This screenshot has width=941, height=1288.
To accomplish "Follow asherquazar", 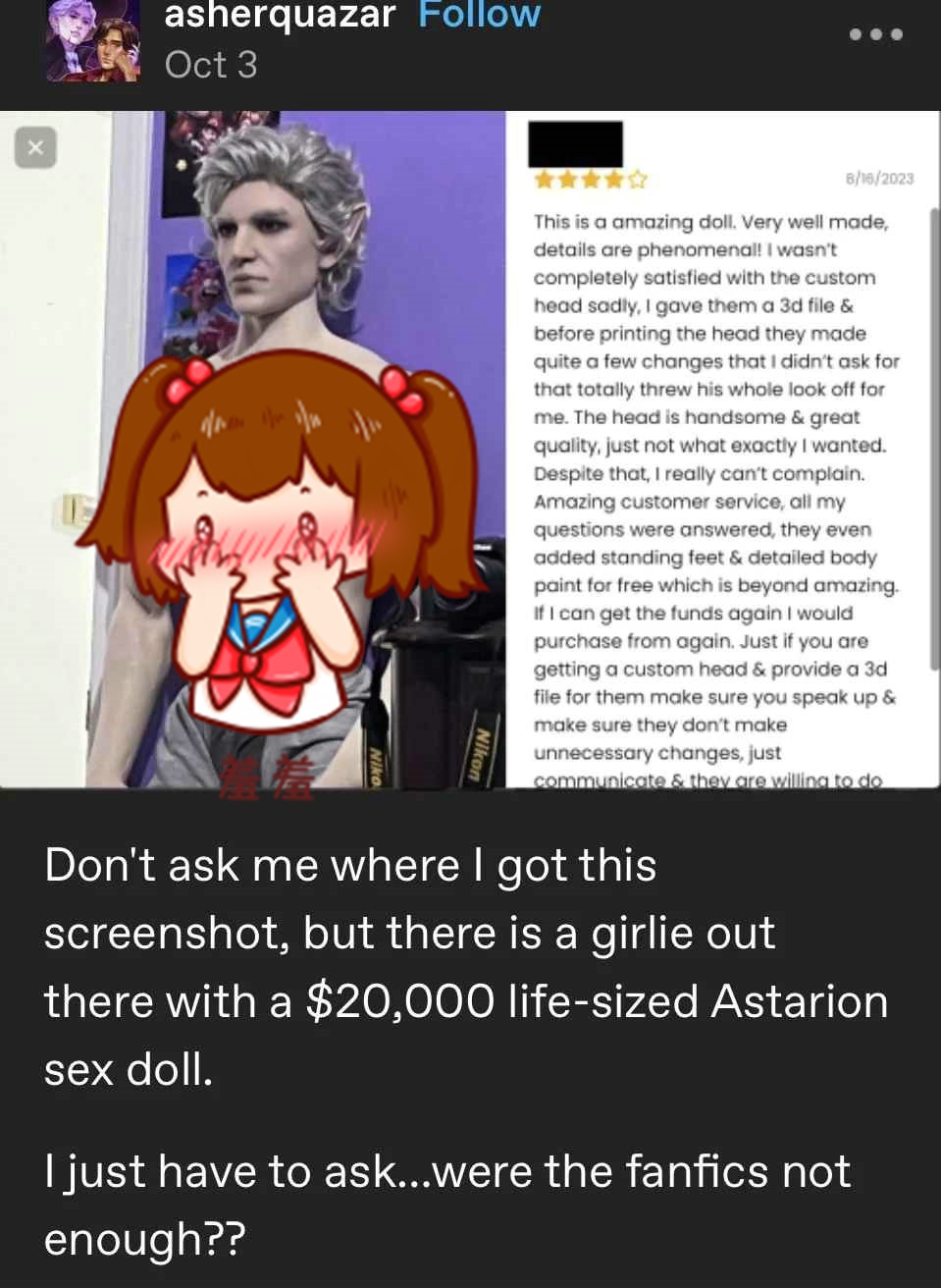I will click(x=479, y=15).
